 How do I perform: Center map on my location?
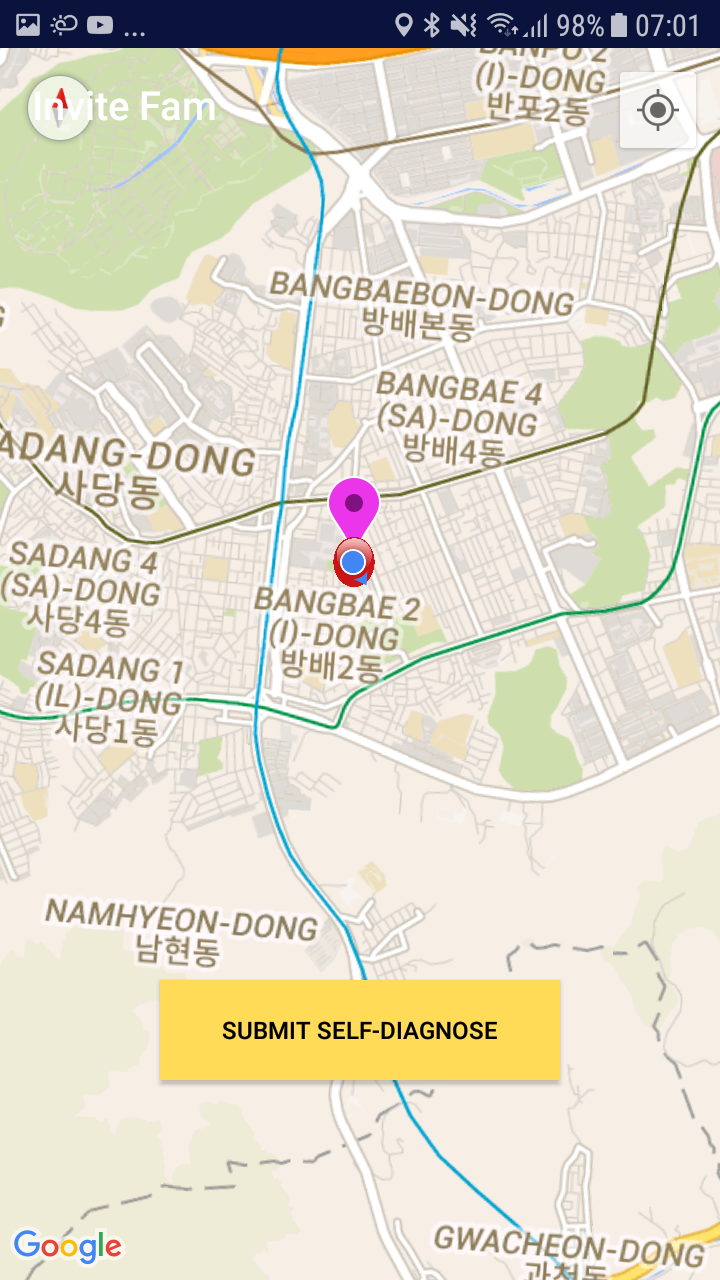pos(658,110)
